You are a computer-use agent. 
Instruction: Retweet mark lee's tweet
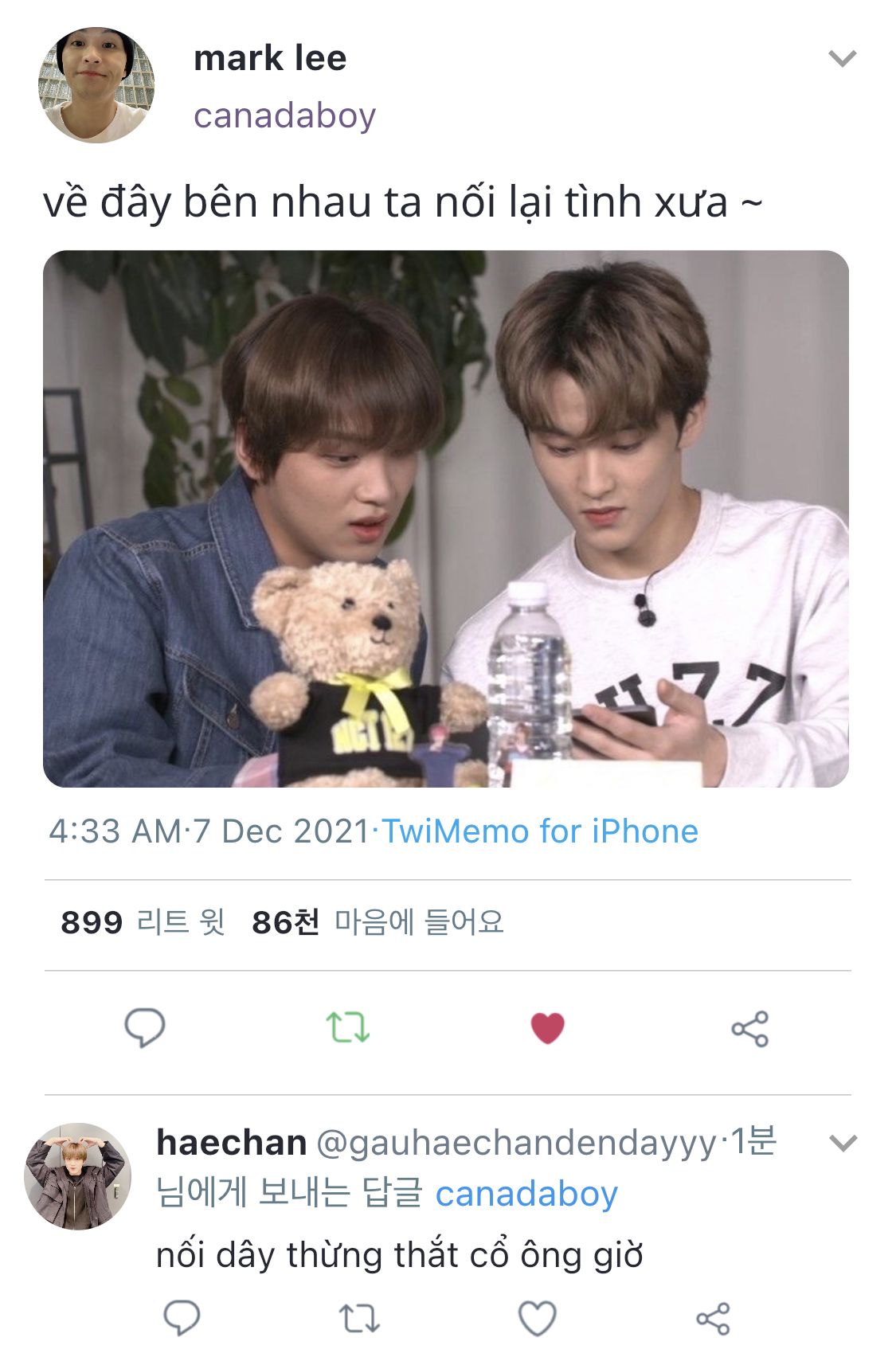(348, 1027)
